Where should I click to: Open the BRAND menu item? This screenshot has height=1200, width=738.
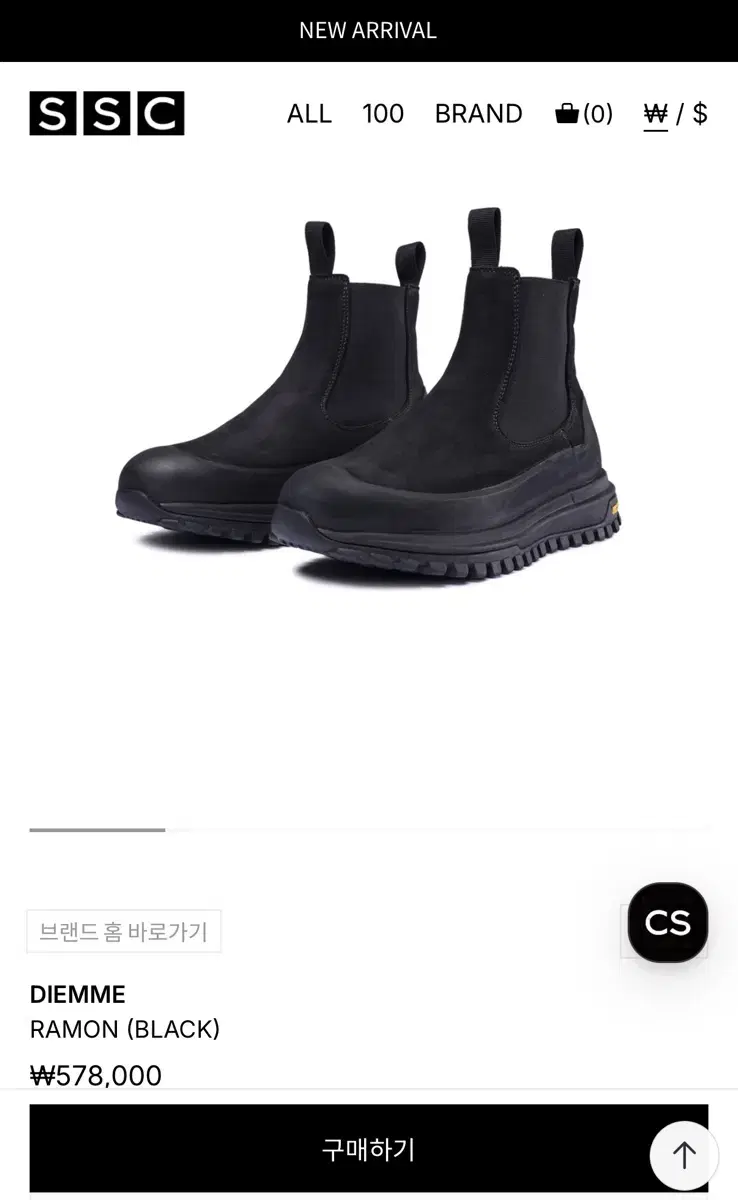(478, 113)
